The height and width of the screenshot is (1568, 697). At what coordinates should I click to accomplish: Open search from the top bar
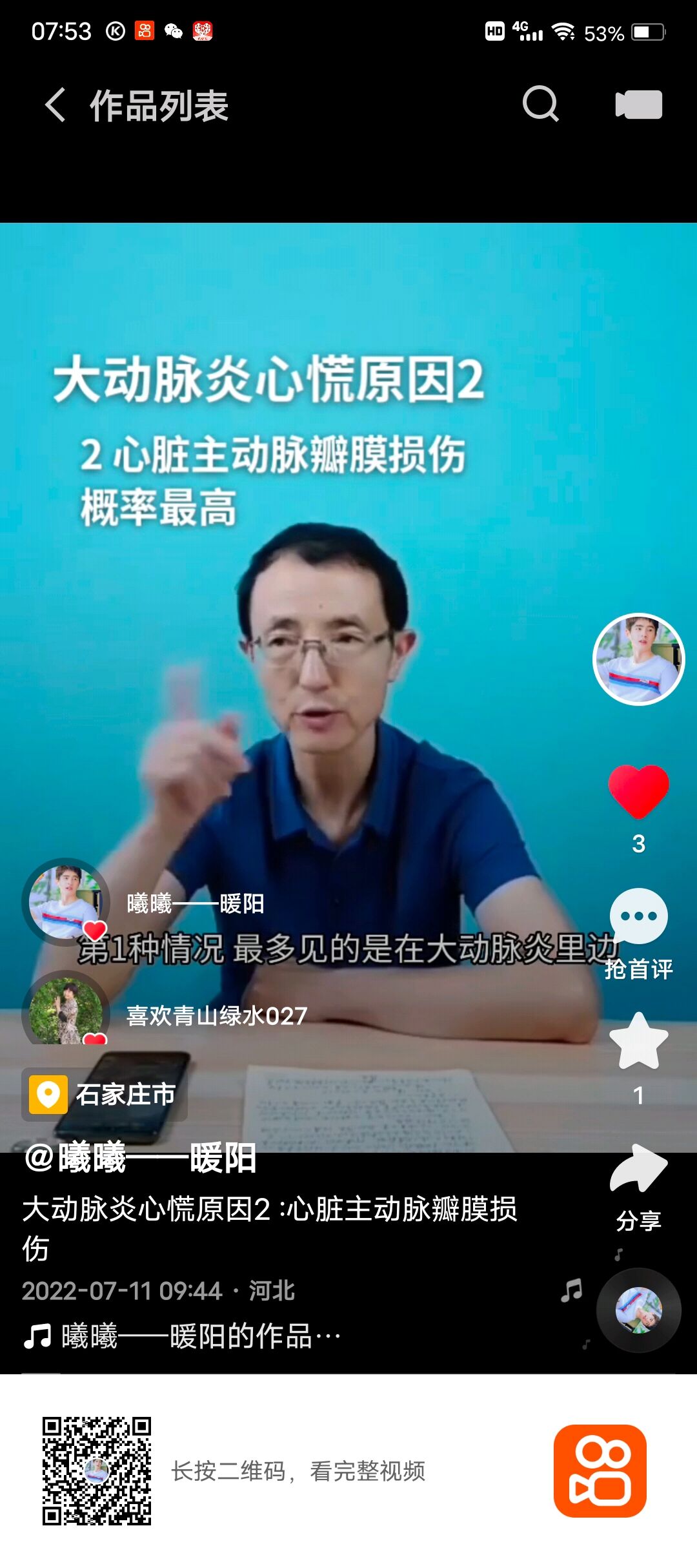pos(540,104)
